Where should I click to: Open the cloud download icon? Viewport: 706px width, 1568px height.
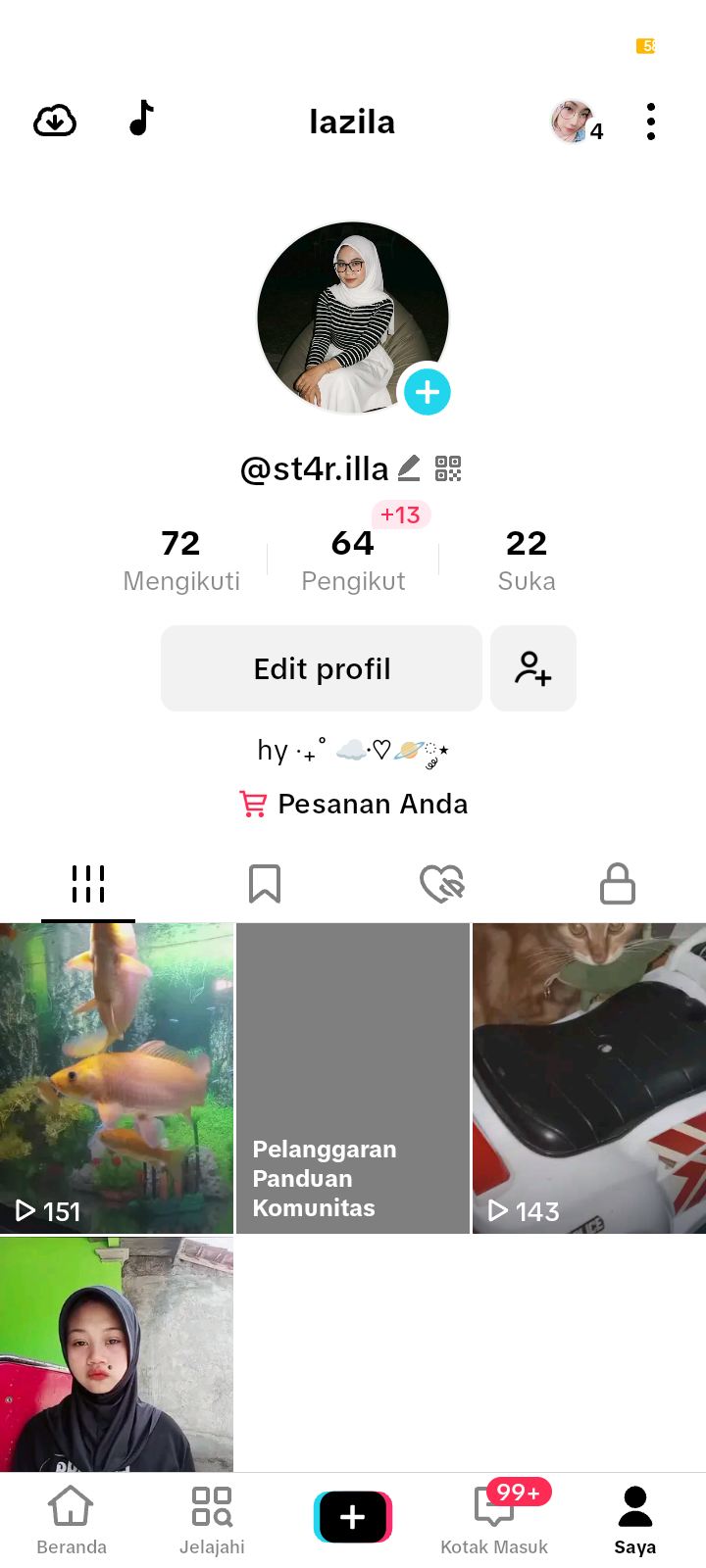click(x=55, y=122)
